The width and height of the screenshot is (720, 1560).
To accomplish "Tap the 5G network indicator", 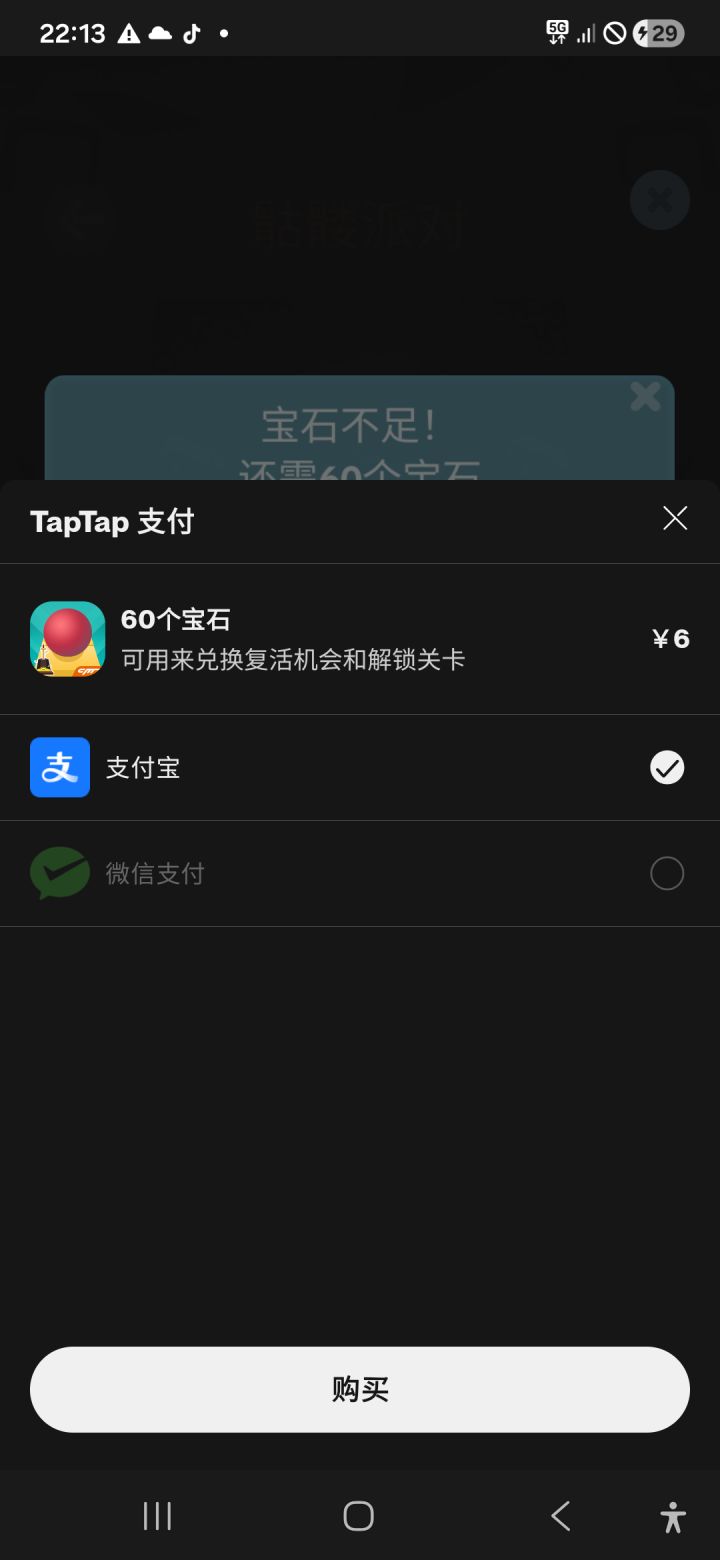I will tap(556, 32).
